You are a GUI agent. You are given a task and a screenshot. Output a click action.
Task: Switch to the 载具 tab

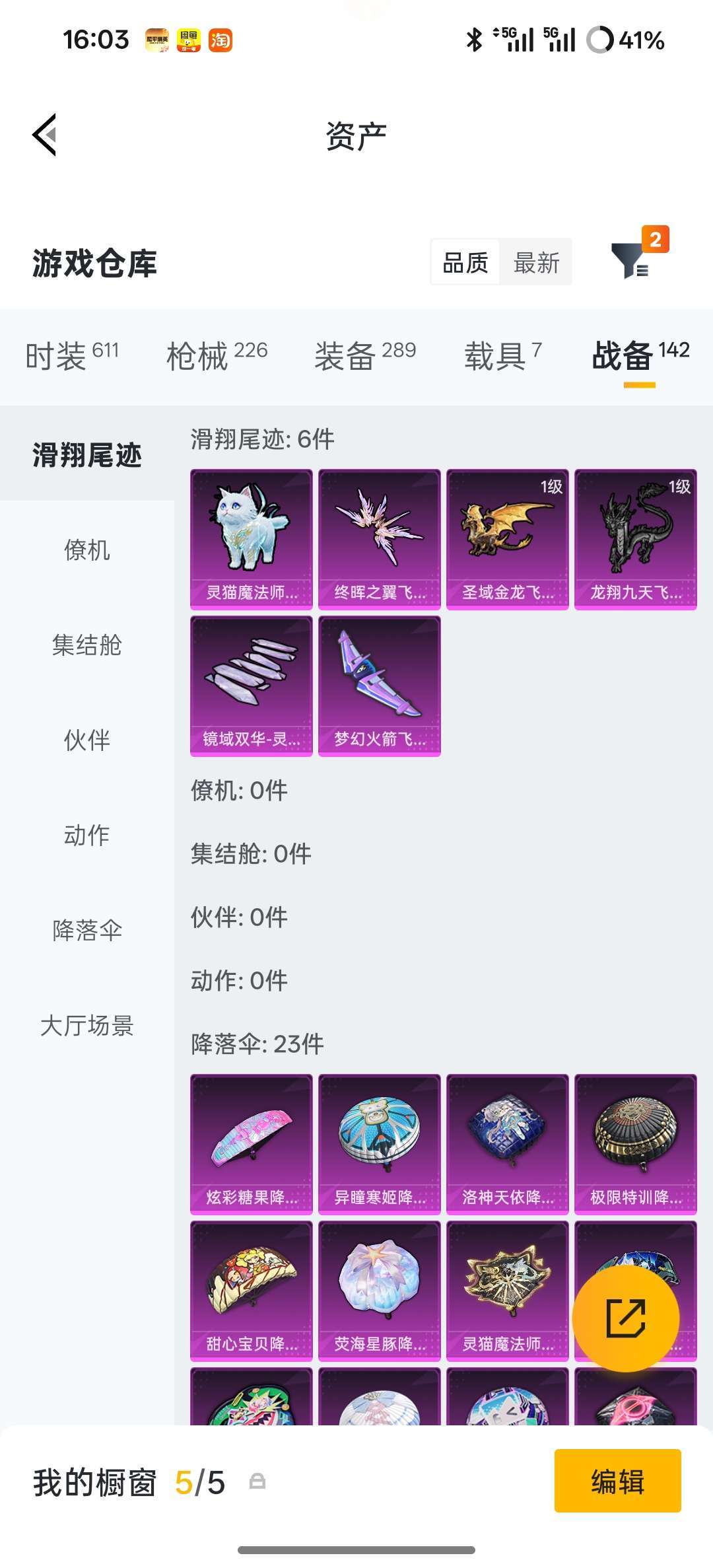[x=503, y=355]
